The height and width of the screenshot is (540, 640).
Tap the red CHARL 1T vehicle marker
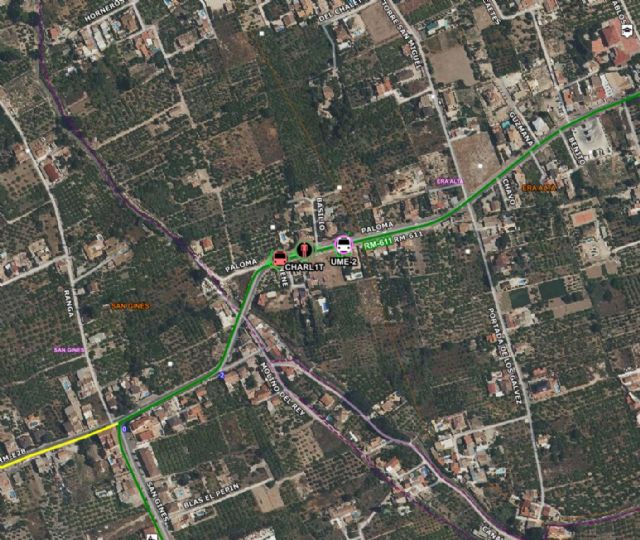pyautogui.click(x=281, y=258)
